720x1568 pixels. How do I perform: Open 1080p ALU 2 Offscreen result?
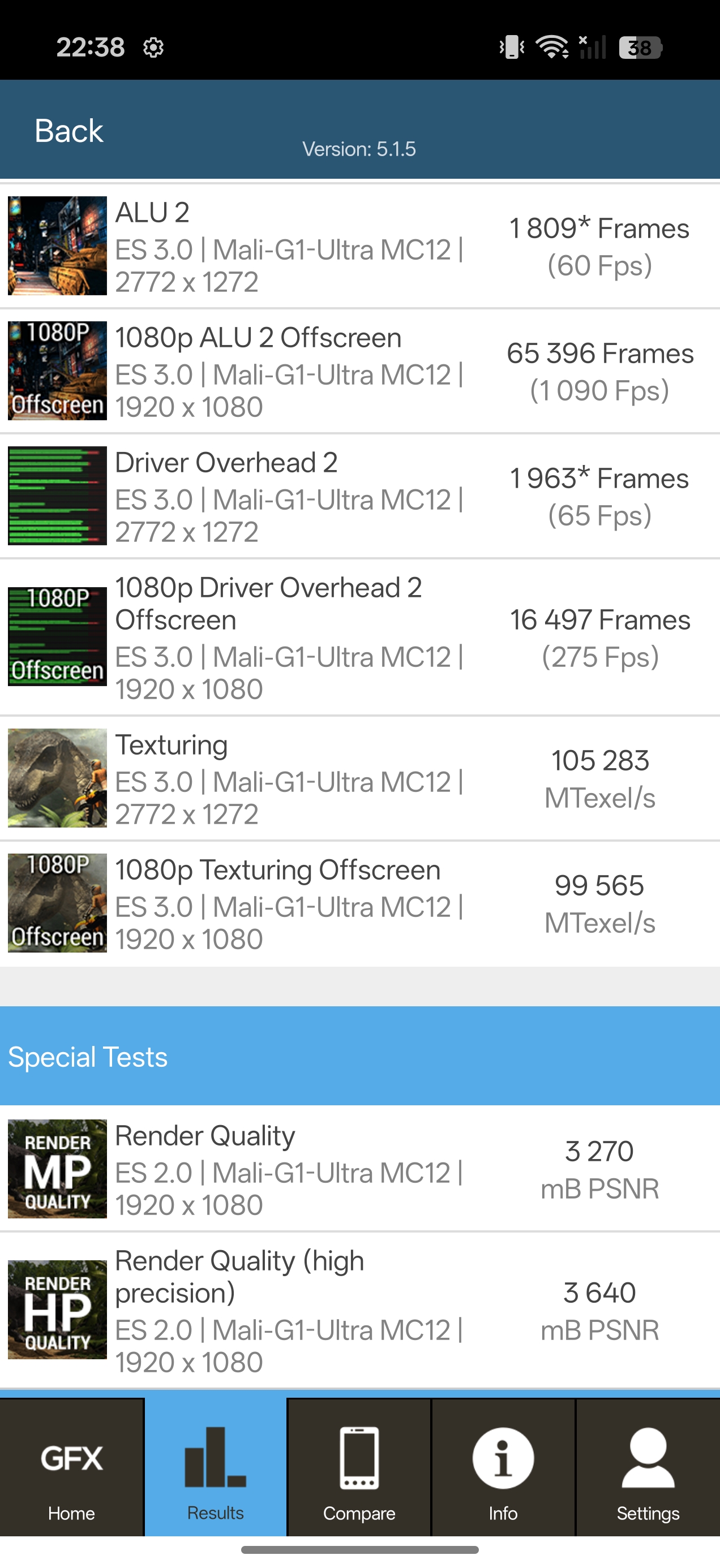pos(359,372)
